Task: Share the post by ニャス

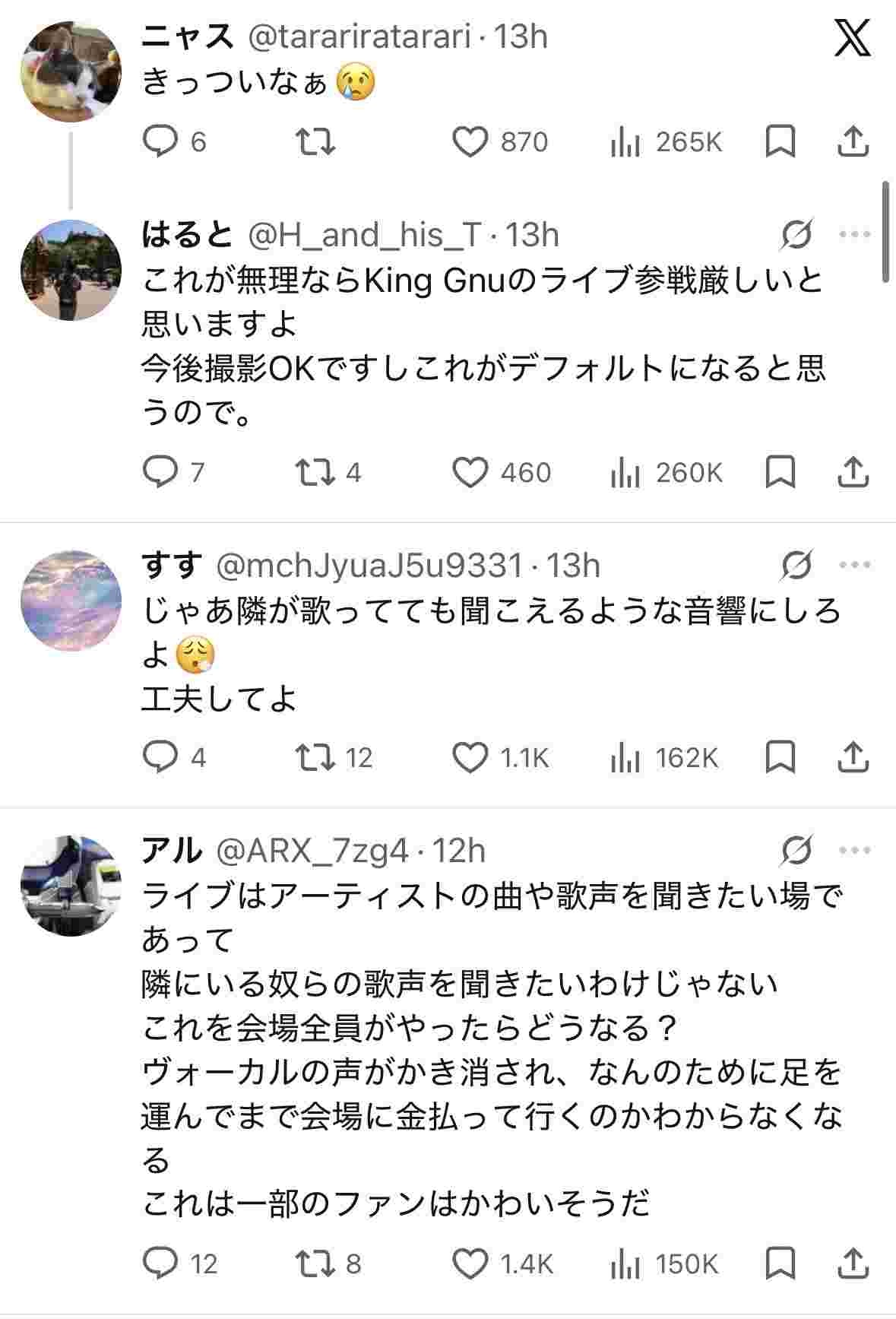Action: [853, 142]
